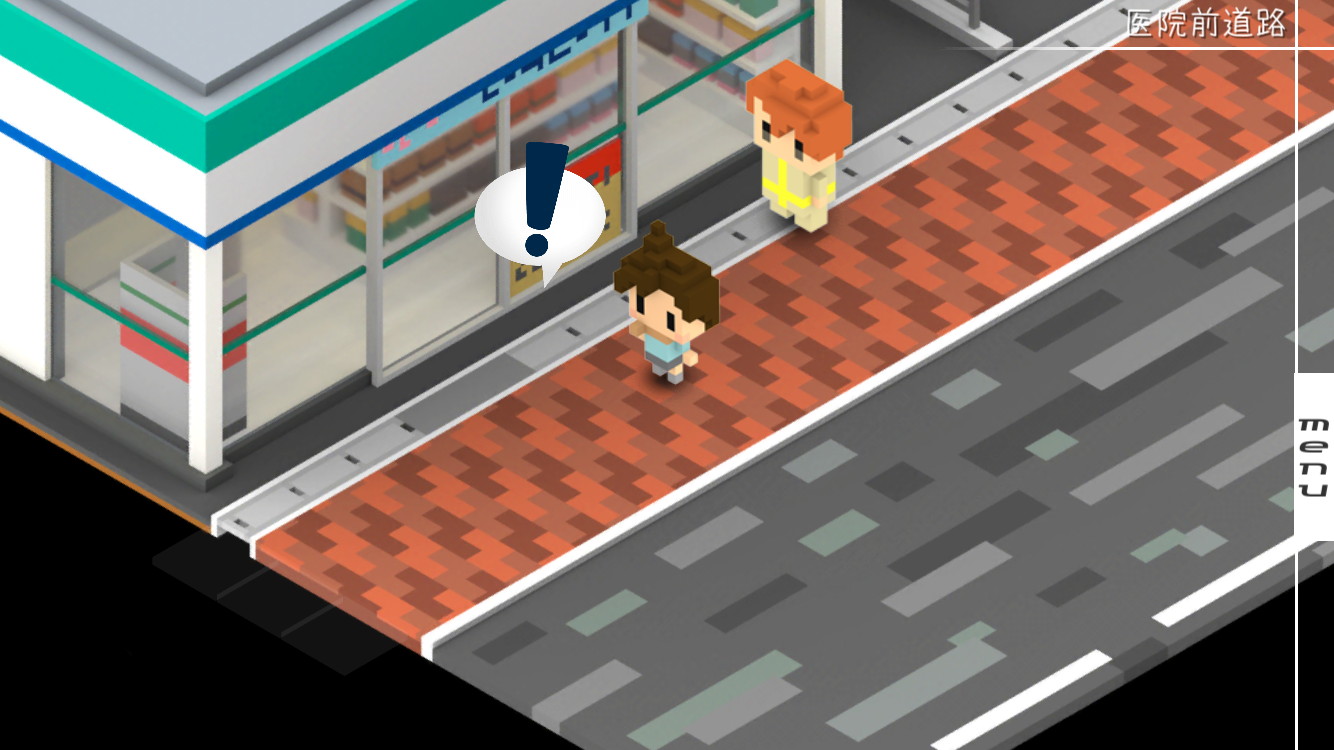Tap the exclamation speech bubble
This screenshot has height=750, width=1334.
[539, 215]
